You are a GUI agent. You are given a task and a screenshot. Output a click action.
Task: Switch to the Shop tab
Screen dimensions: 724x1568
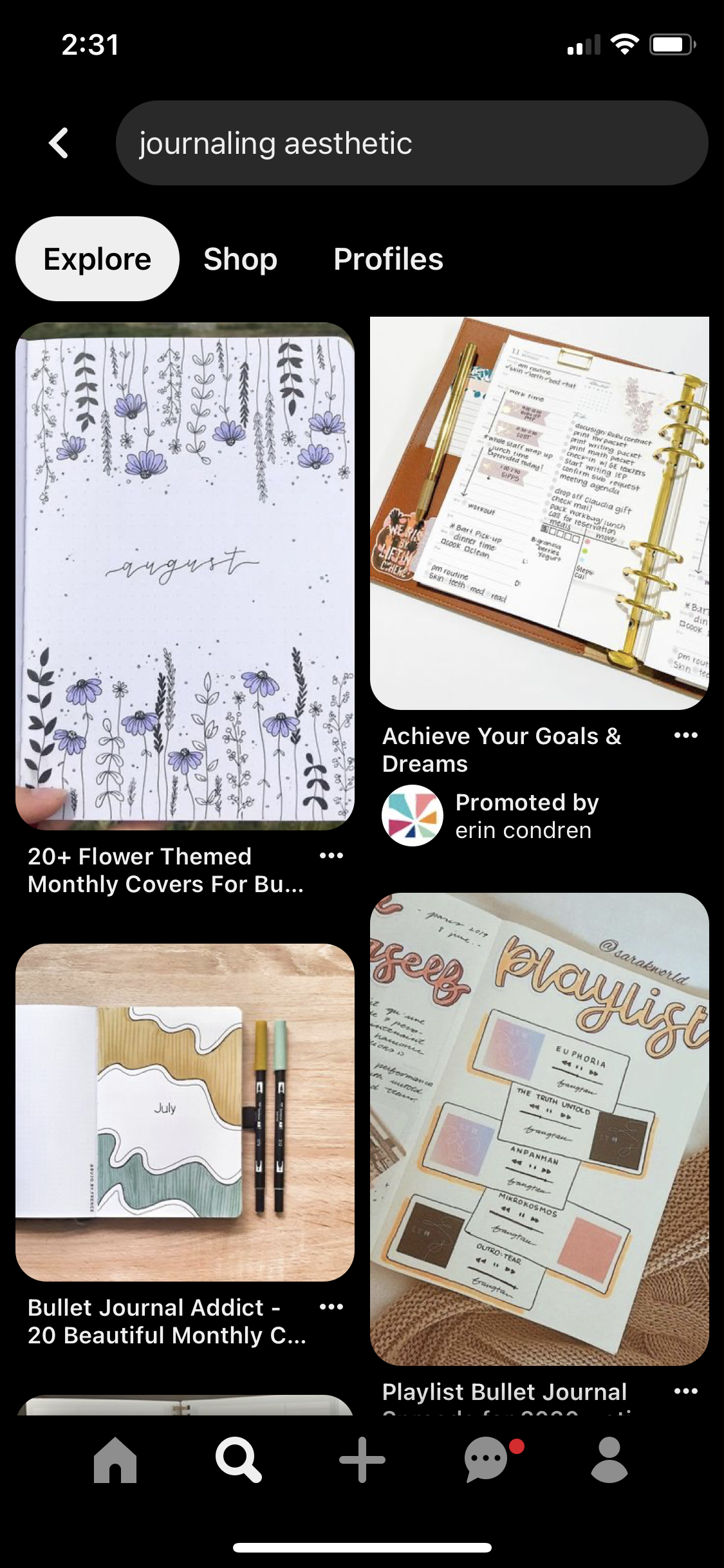tap(240, 259)
